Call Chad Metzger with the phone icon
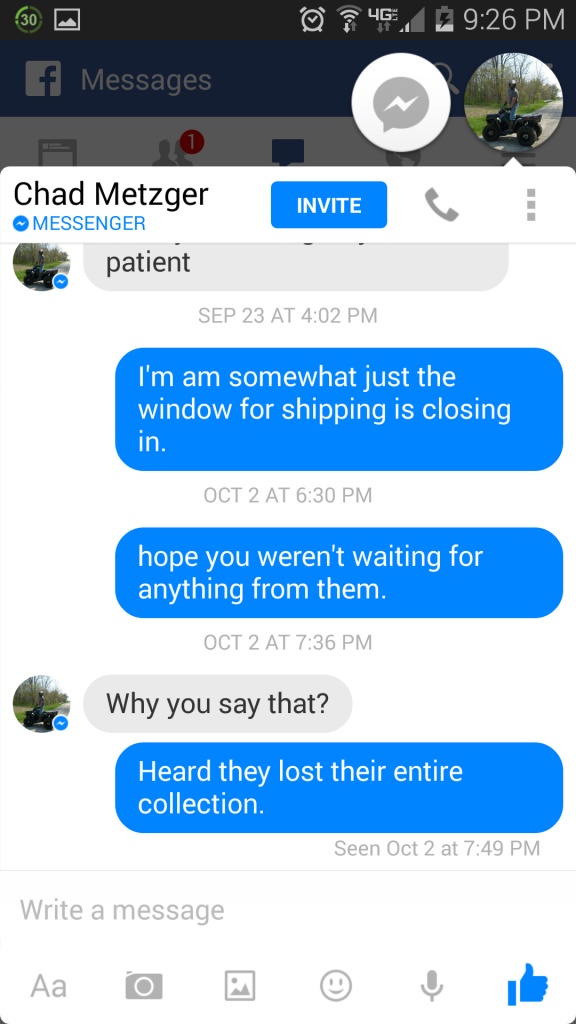576x1024 pixels. tap(442, 205)
